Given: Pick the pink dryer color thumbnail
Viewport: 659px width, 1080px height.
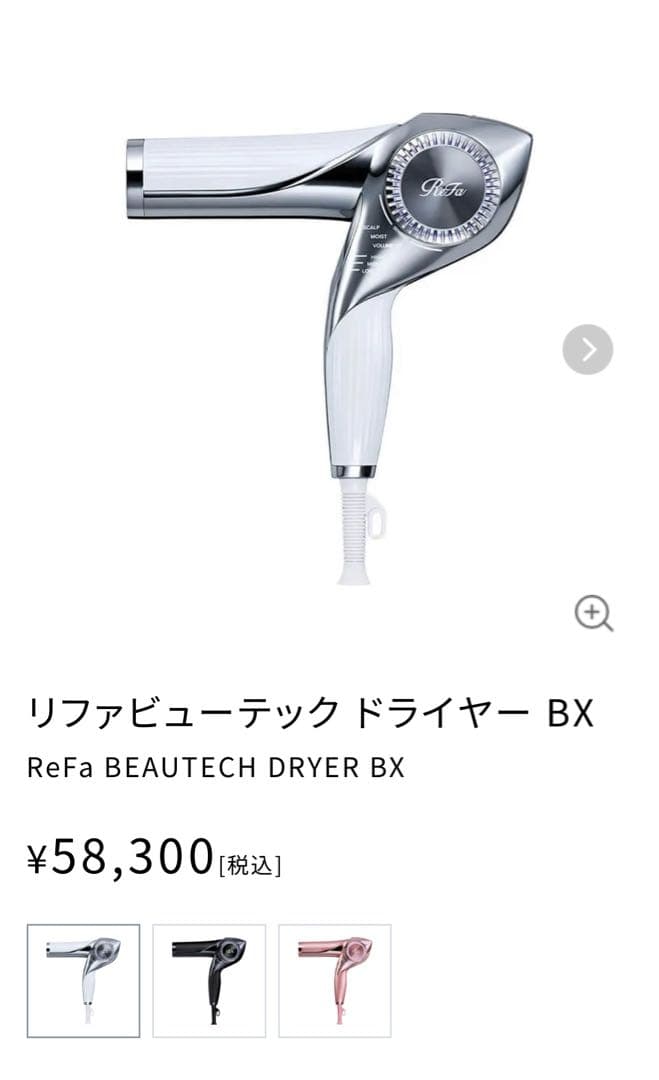Looking at the screenshot, I should pyautogui.click(x=334, y=980).
